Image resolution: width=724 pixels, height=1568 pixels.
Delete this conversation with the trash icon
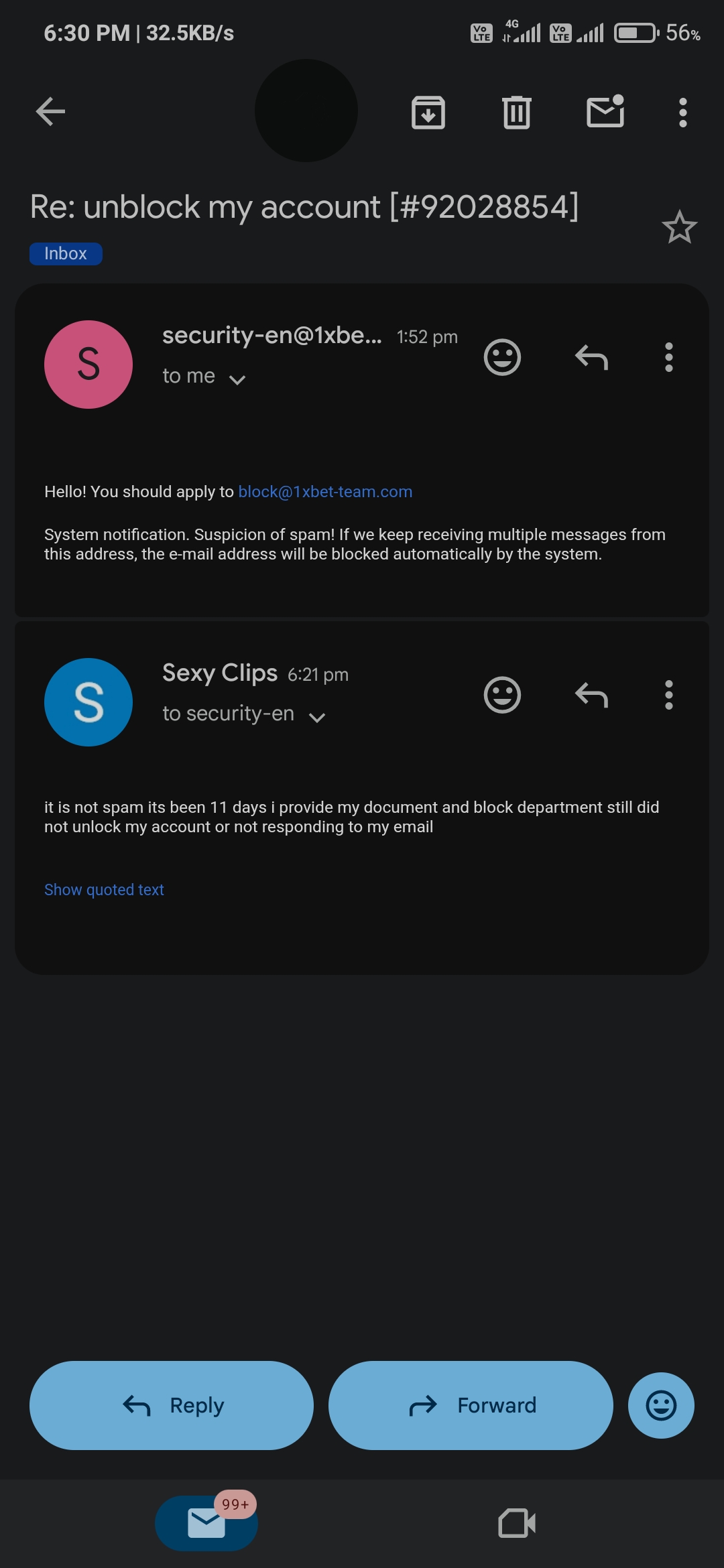516,112
